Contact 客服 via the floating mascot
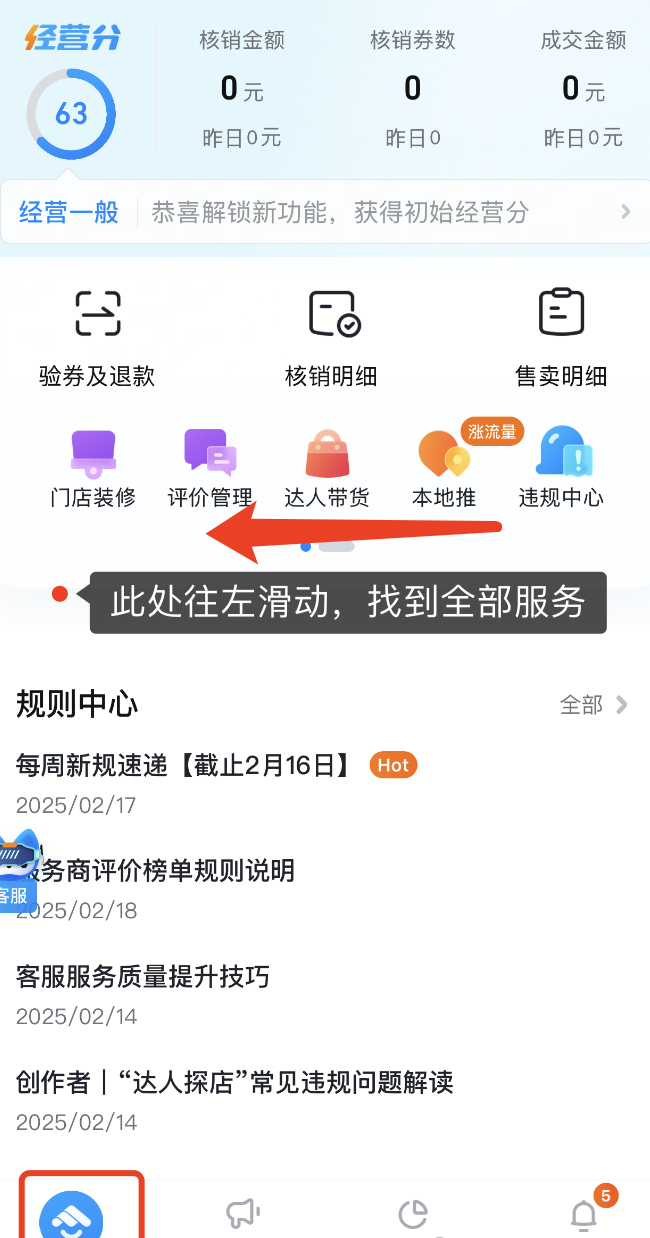The image size is (650, 1238). tap(18, 870)
